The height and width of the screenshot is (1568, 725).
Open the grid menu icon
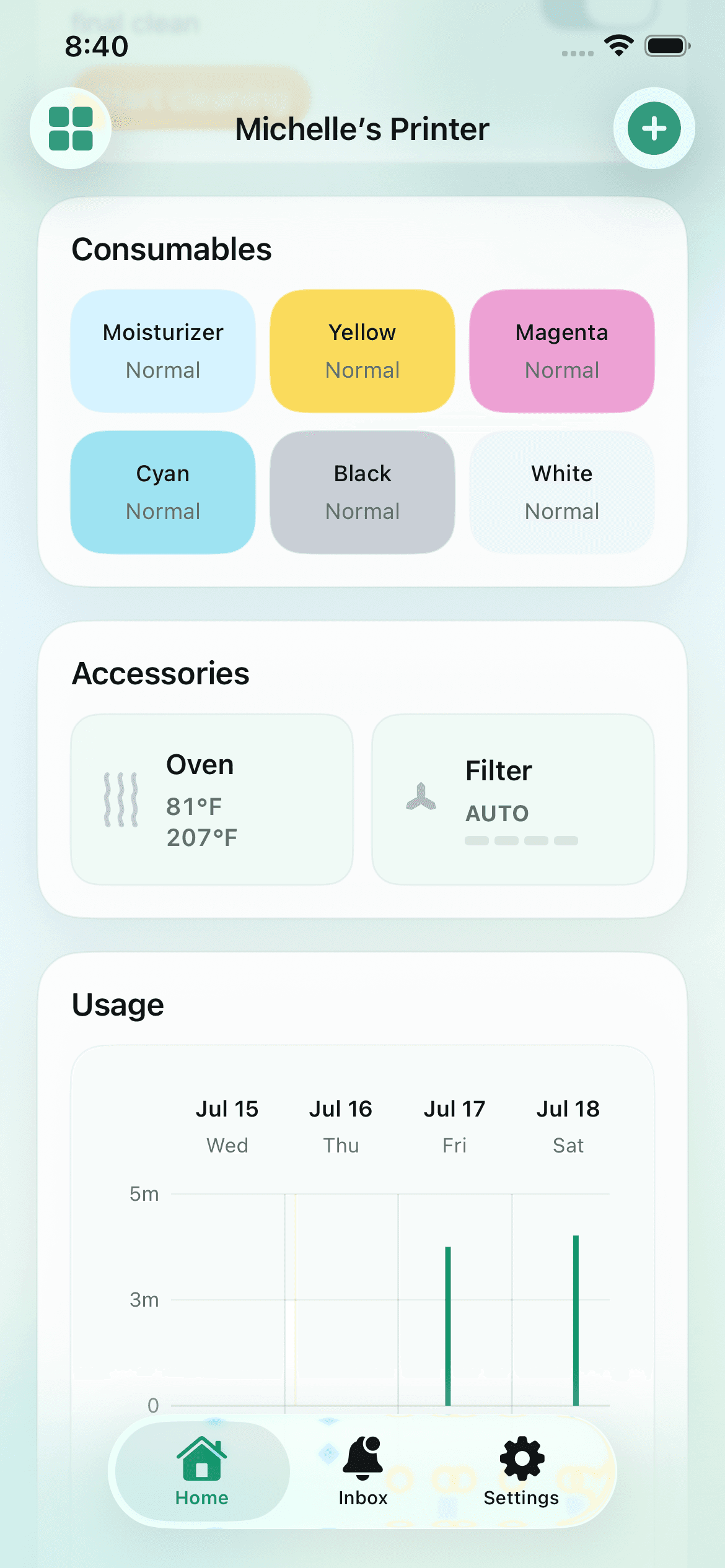(71, 128)
